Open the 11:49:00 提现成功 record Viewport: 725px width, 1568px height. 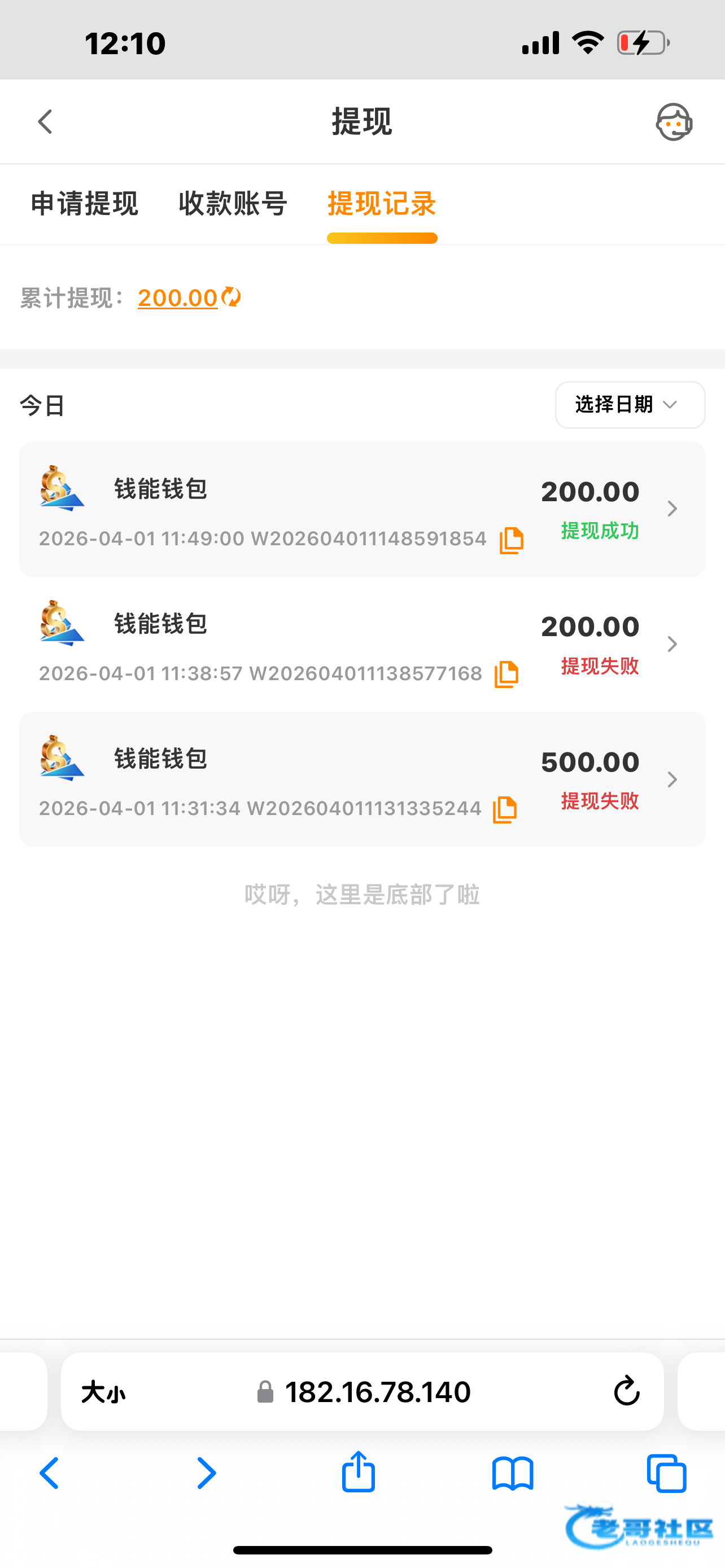[671, 509]
